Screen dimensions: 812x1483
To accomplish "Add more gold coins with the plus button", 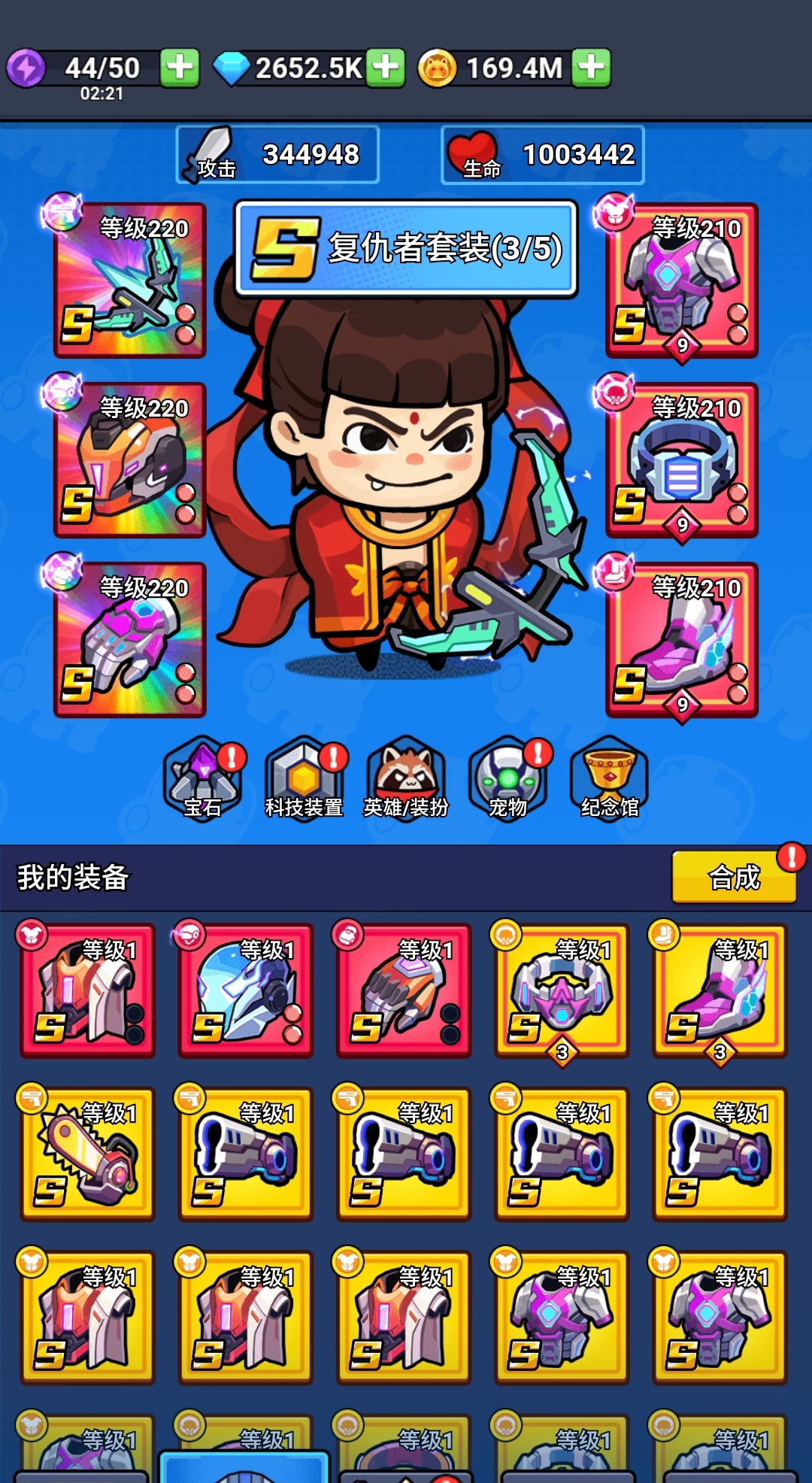I will (591, 68).
